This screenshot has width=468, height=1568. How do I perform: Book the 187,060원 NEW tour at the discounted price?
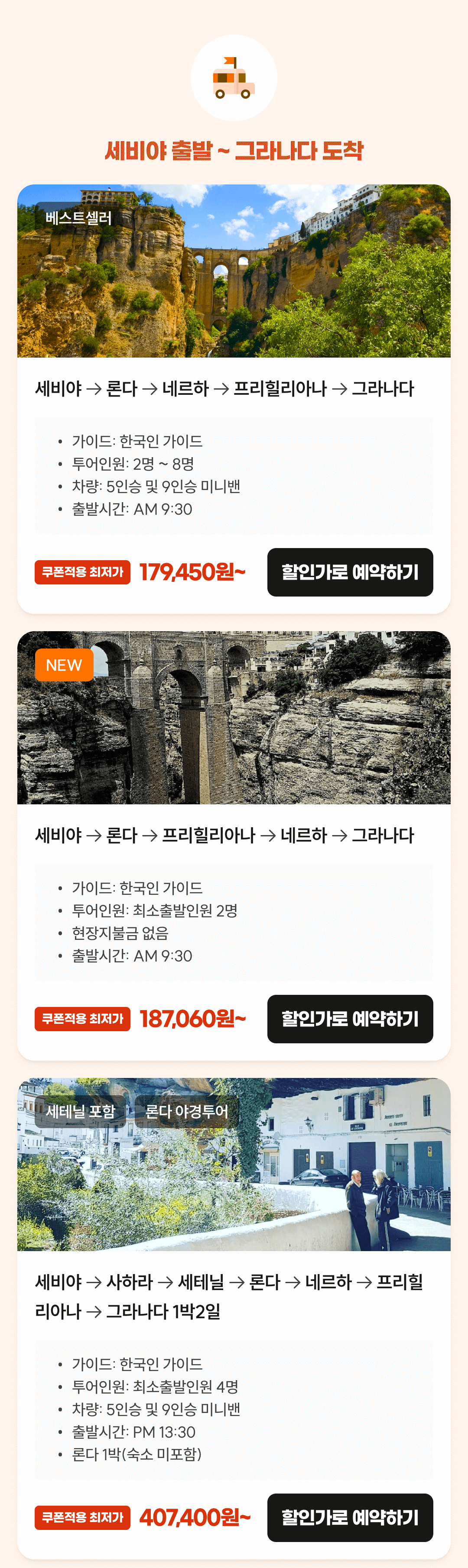click(350, 1018)
